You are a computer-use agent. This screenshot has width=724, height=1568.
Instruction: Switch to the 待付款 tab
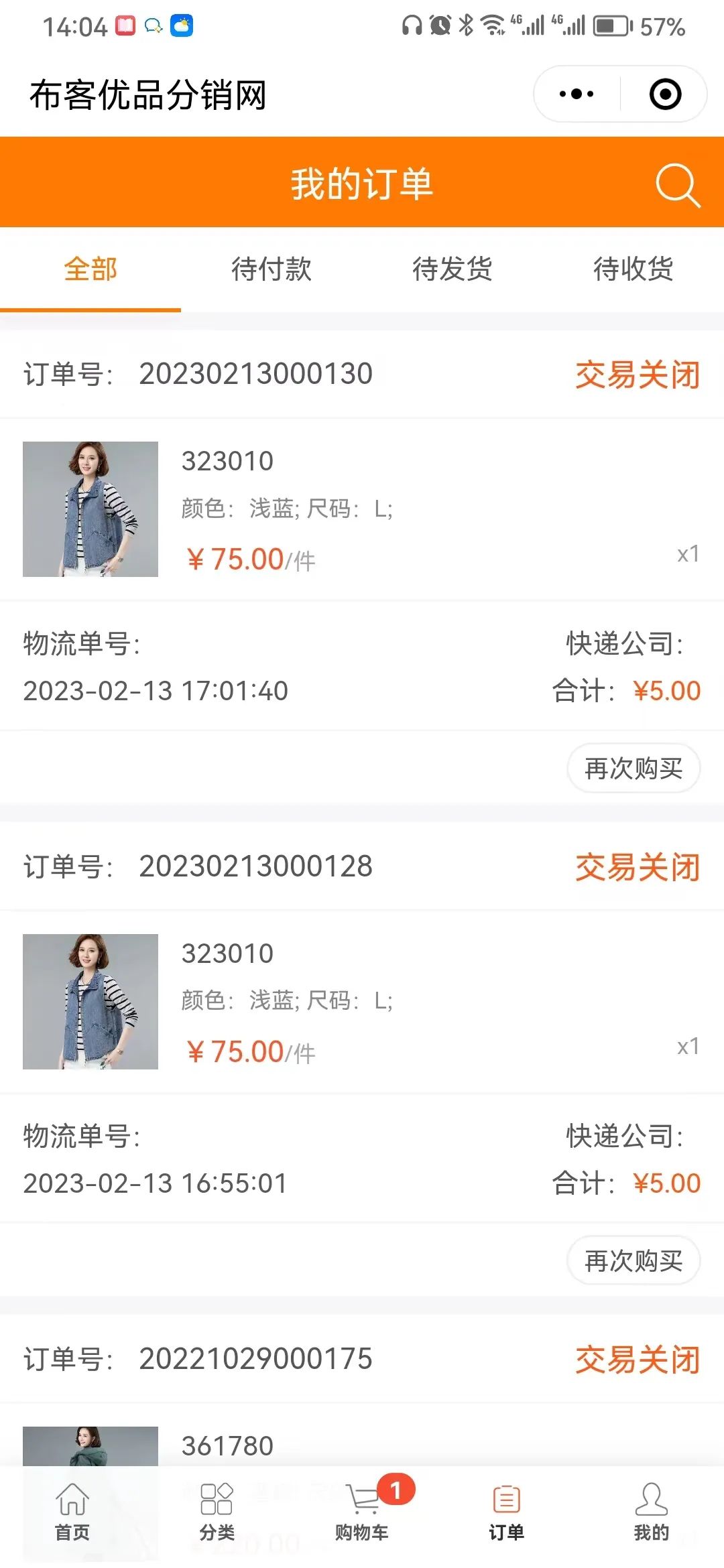pyautogui.click(x=271, y=269)
